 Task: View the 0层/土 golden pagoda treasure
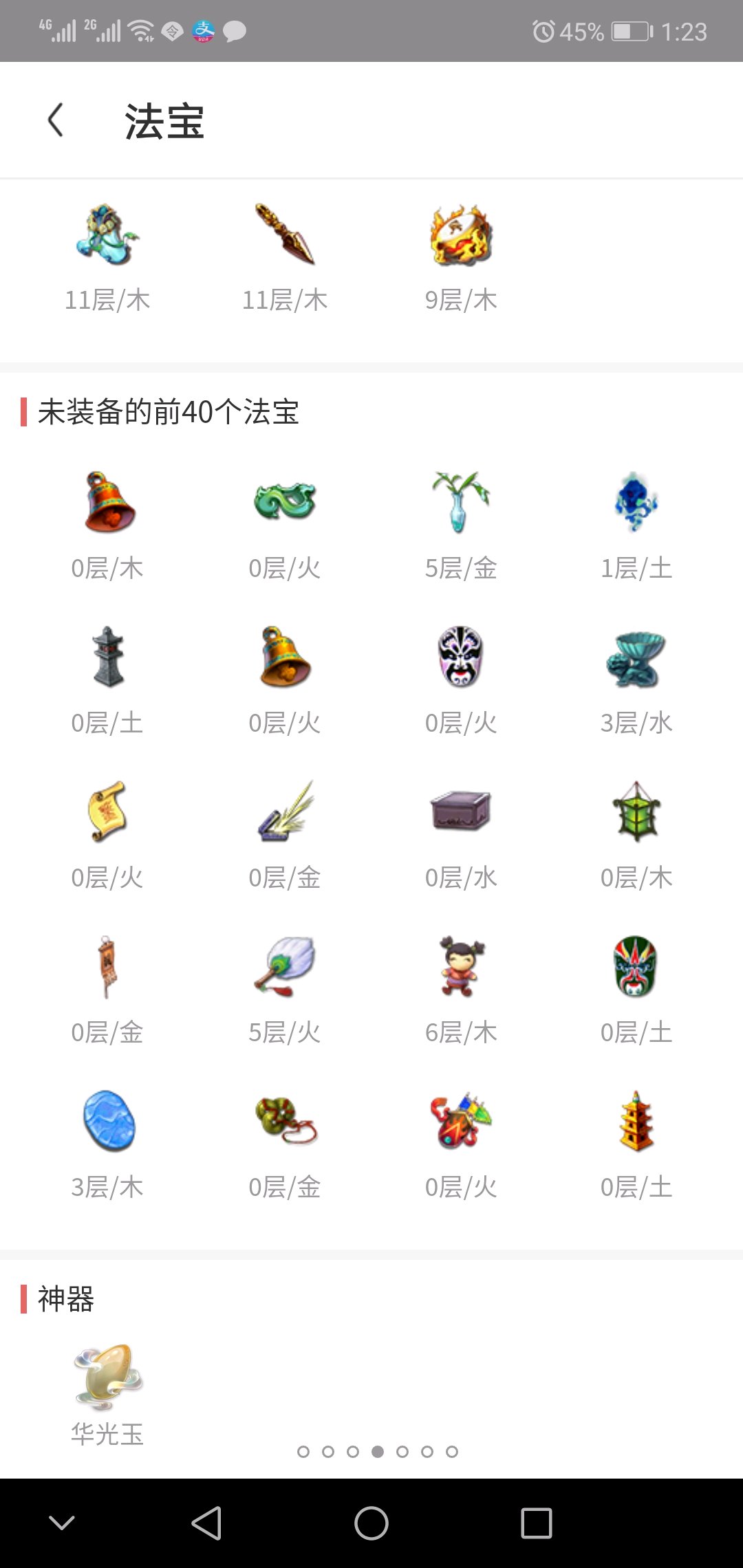coord(637,1121)
